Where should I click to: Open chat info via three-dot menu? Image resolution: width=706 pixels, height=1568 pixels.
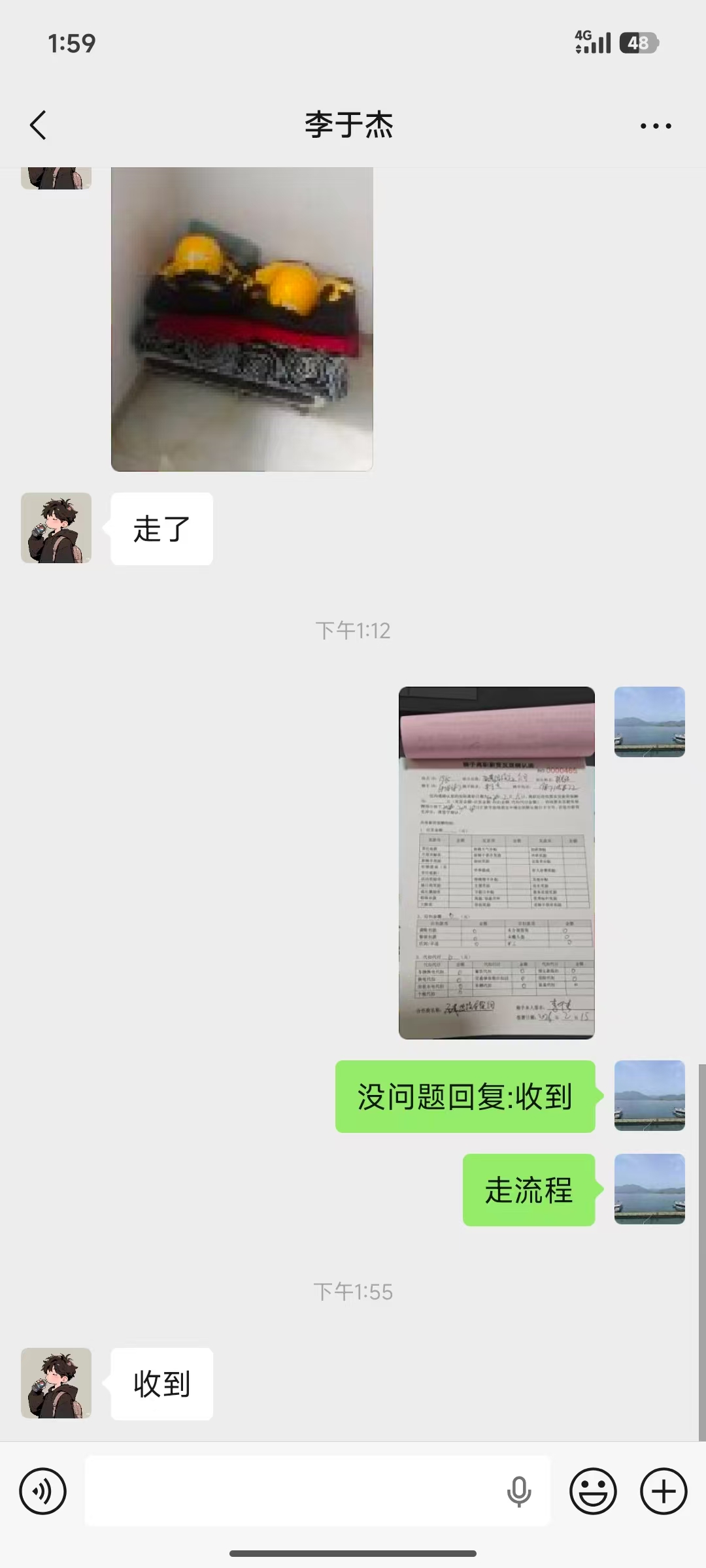[656, 125]
